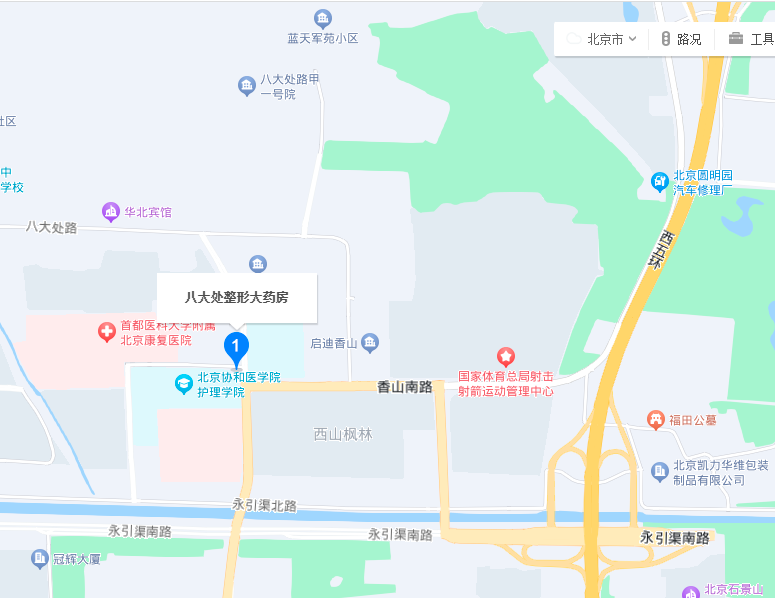The image size is (775, 598).
Task: Select the 冠辉大厦 building marker
Action: tap(40, 558)
